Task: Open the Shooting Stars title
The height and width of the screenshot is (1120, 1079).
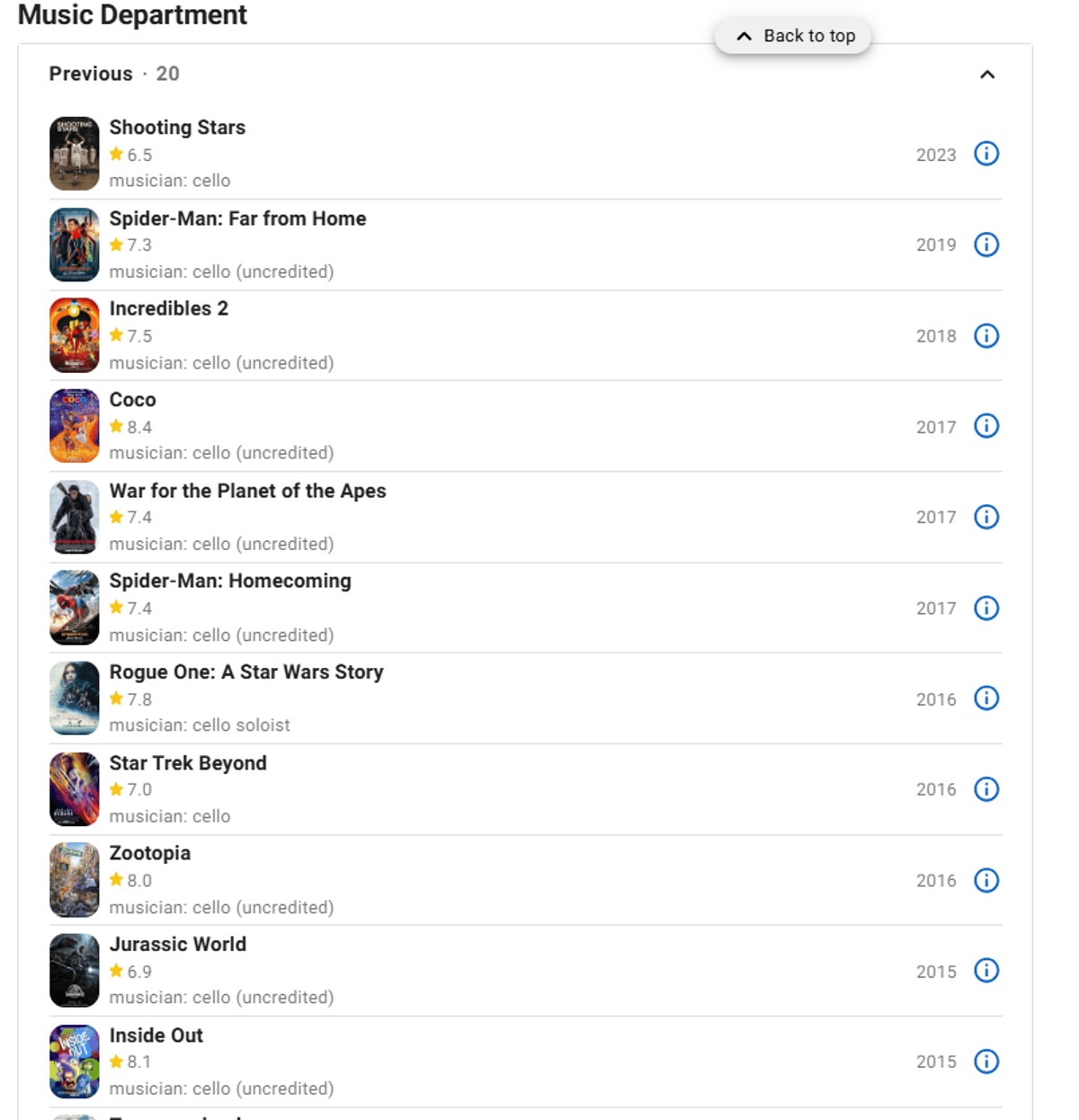Action: tap(177, 128)
